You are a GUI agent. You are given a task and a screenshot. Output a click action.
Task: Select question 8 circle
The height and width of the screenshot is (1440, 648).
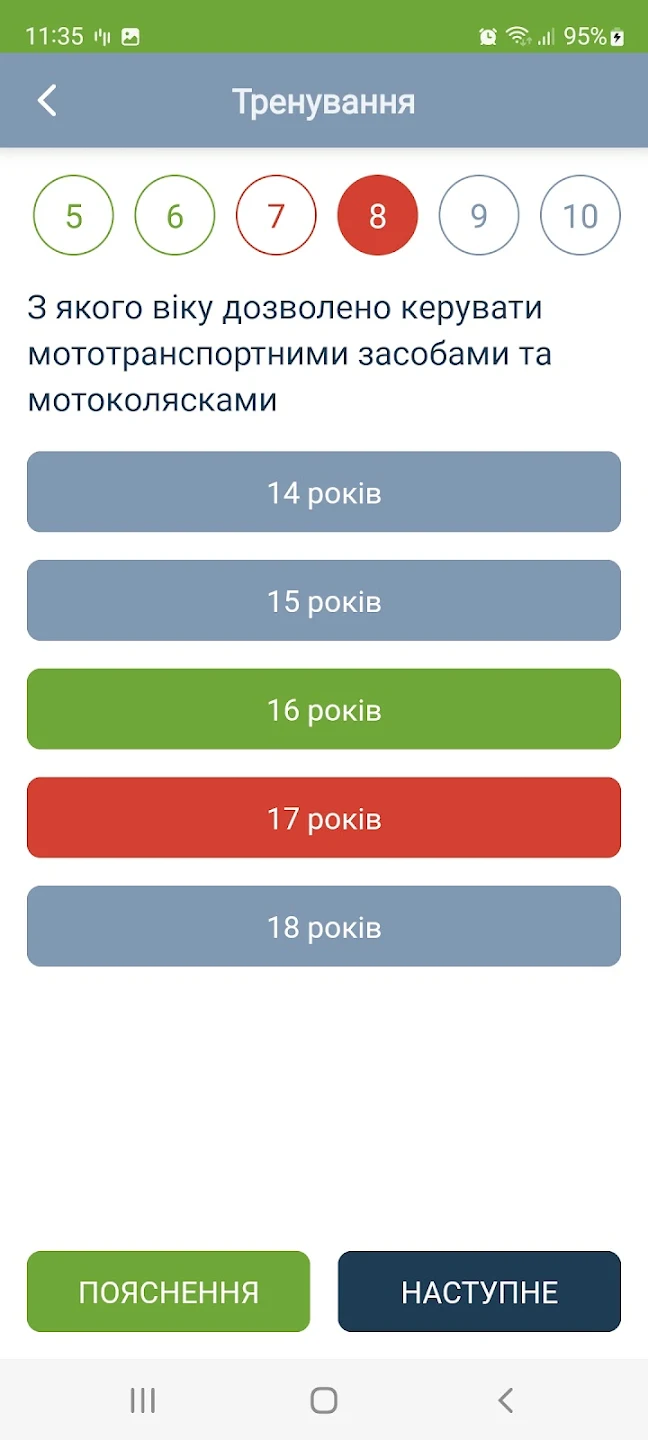(x=378, y=216)
